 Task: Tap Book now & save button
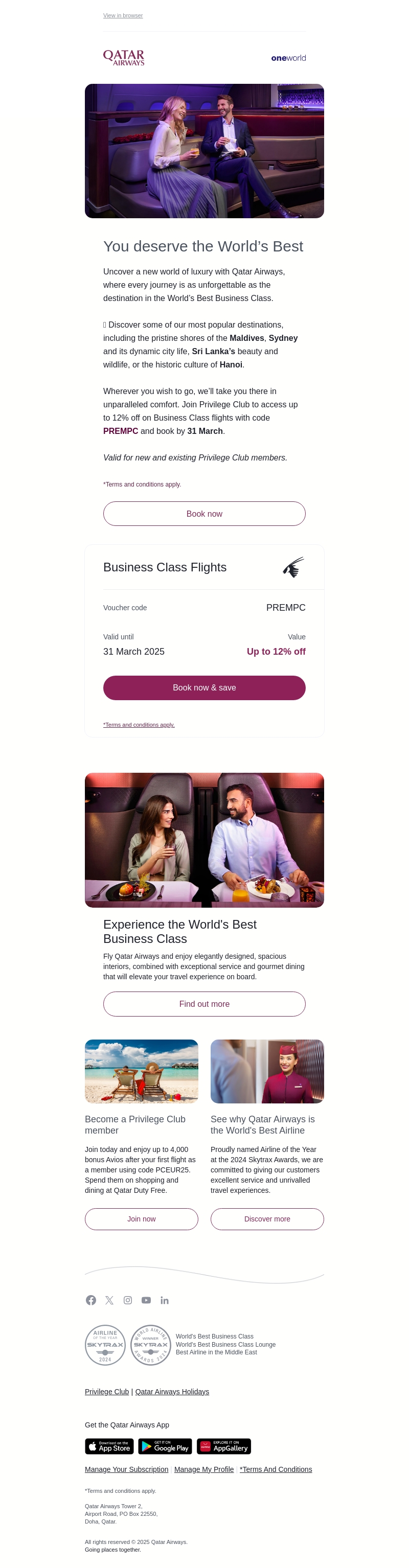click(204, 688)
